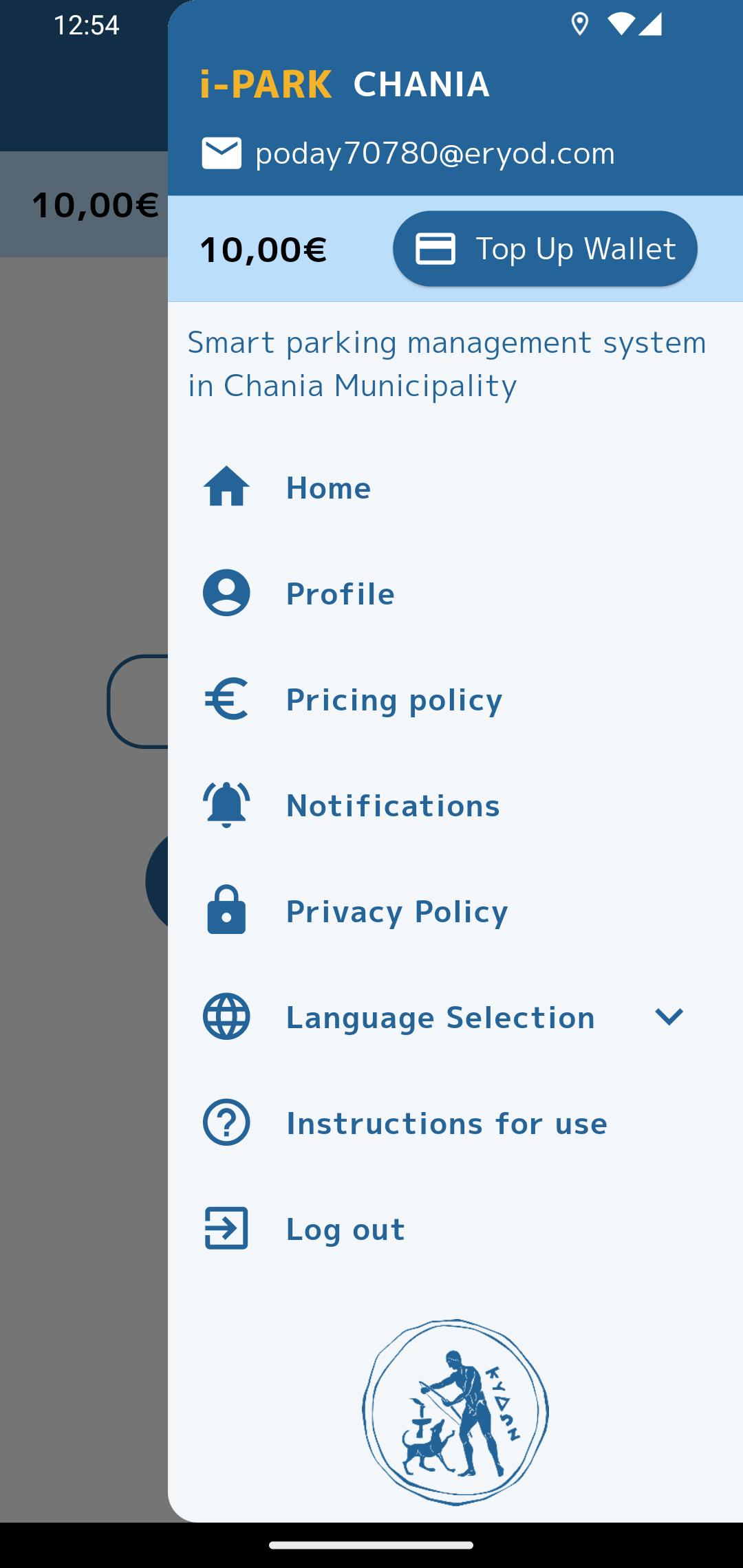Log out of the account
Screen dimensions: 743x1568
[x=455, y=1229]
